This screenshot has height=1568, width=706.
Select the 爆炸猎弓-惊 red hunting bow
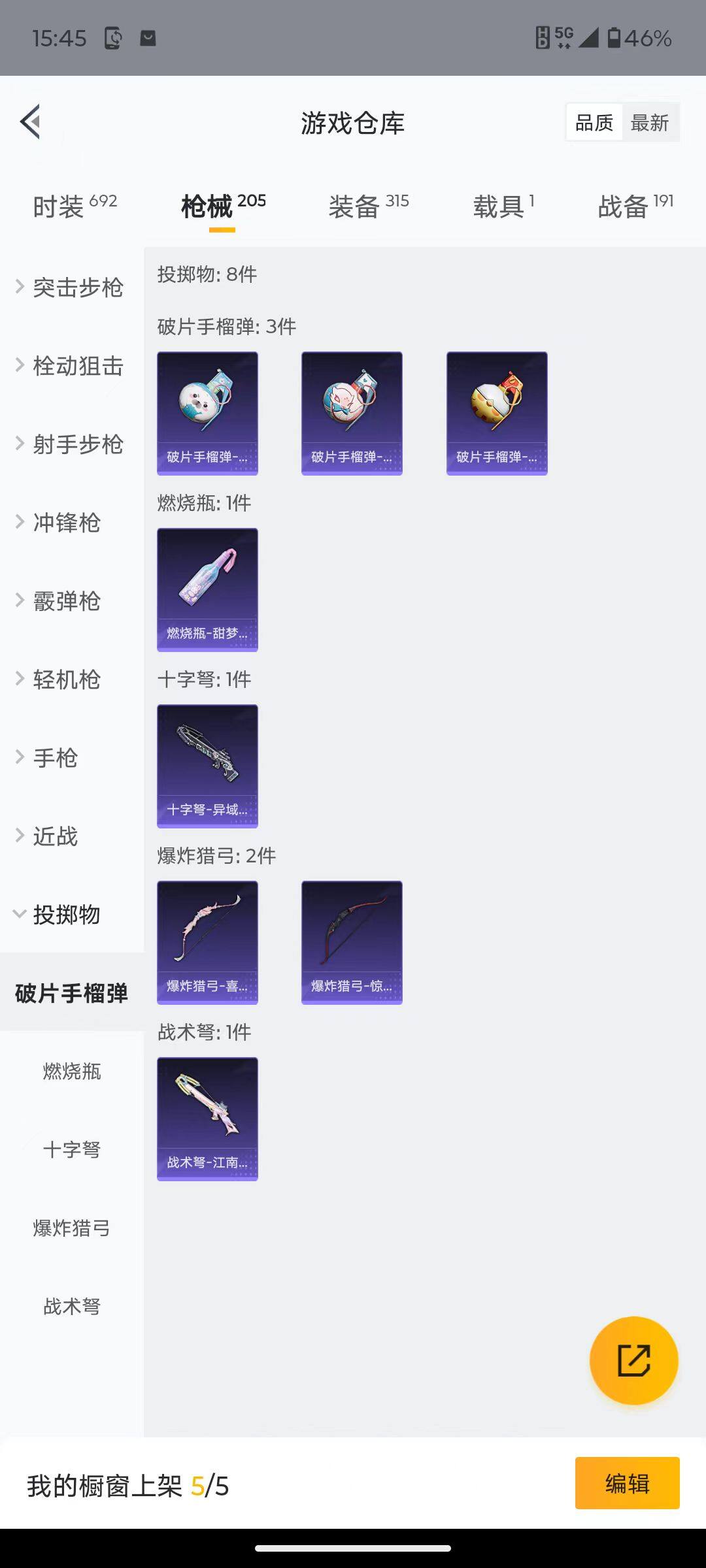[x=352, y=941]
